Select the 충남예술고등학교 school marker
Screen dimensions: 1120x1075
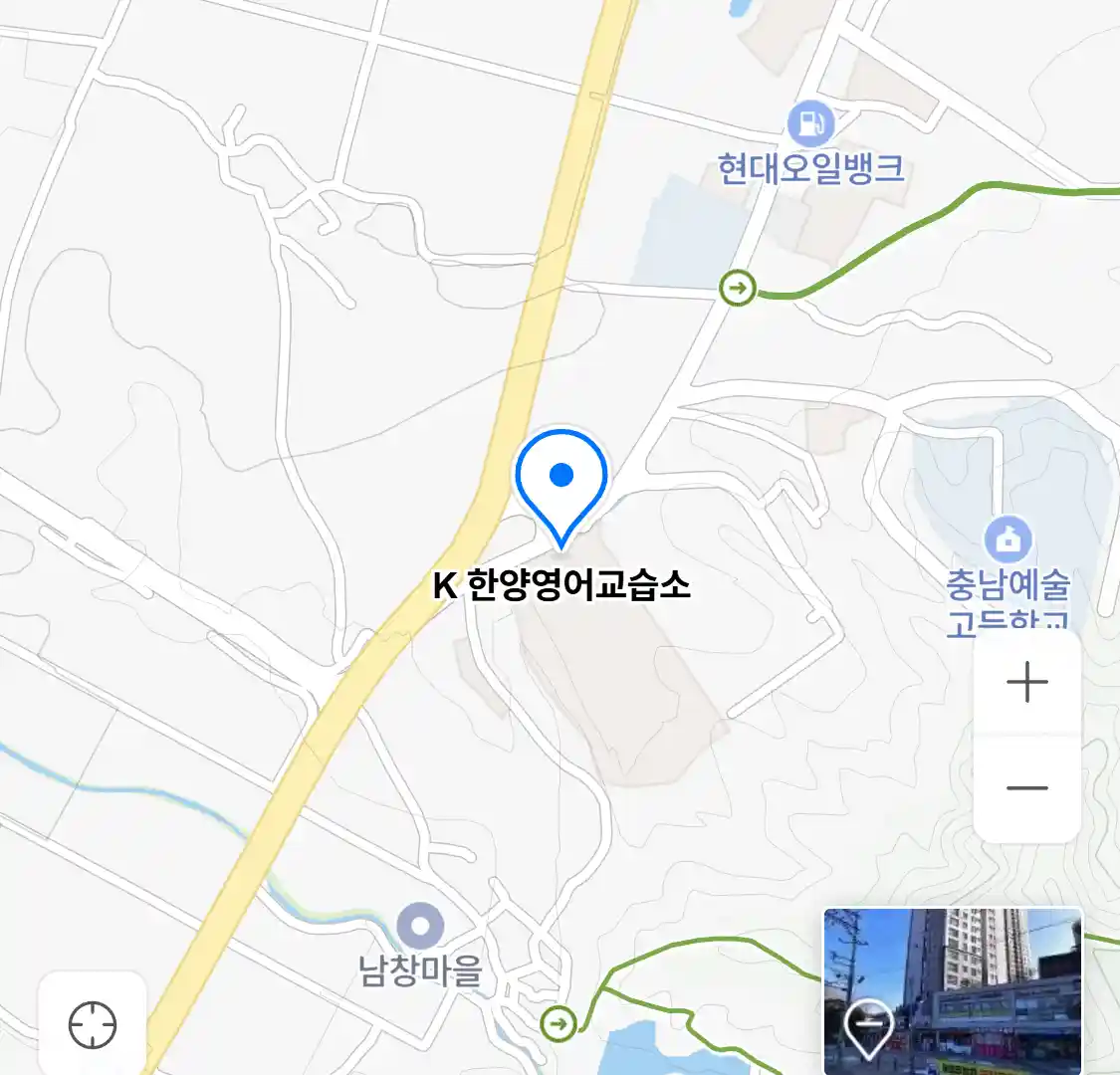(1008, 539)
